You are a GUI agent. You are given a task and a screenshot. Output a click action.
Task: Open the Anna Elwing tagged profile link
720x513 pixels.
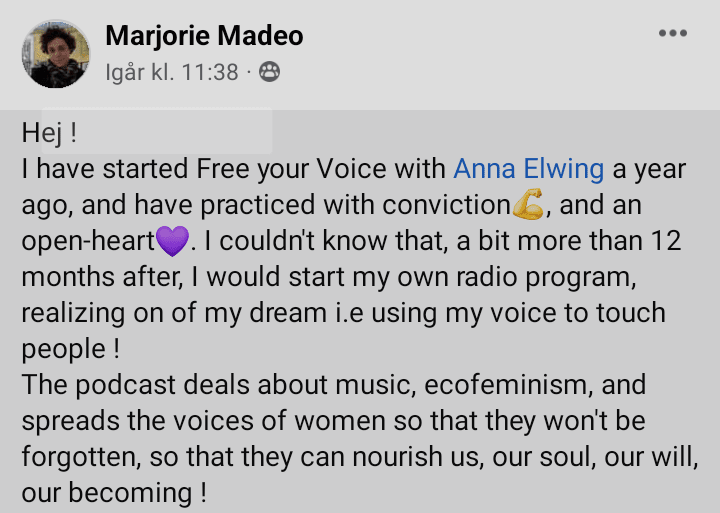click(528, 168)
